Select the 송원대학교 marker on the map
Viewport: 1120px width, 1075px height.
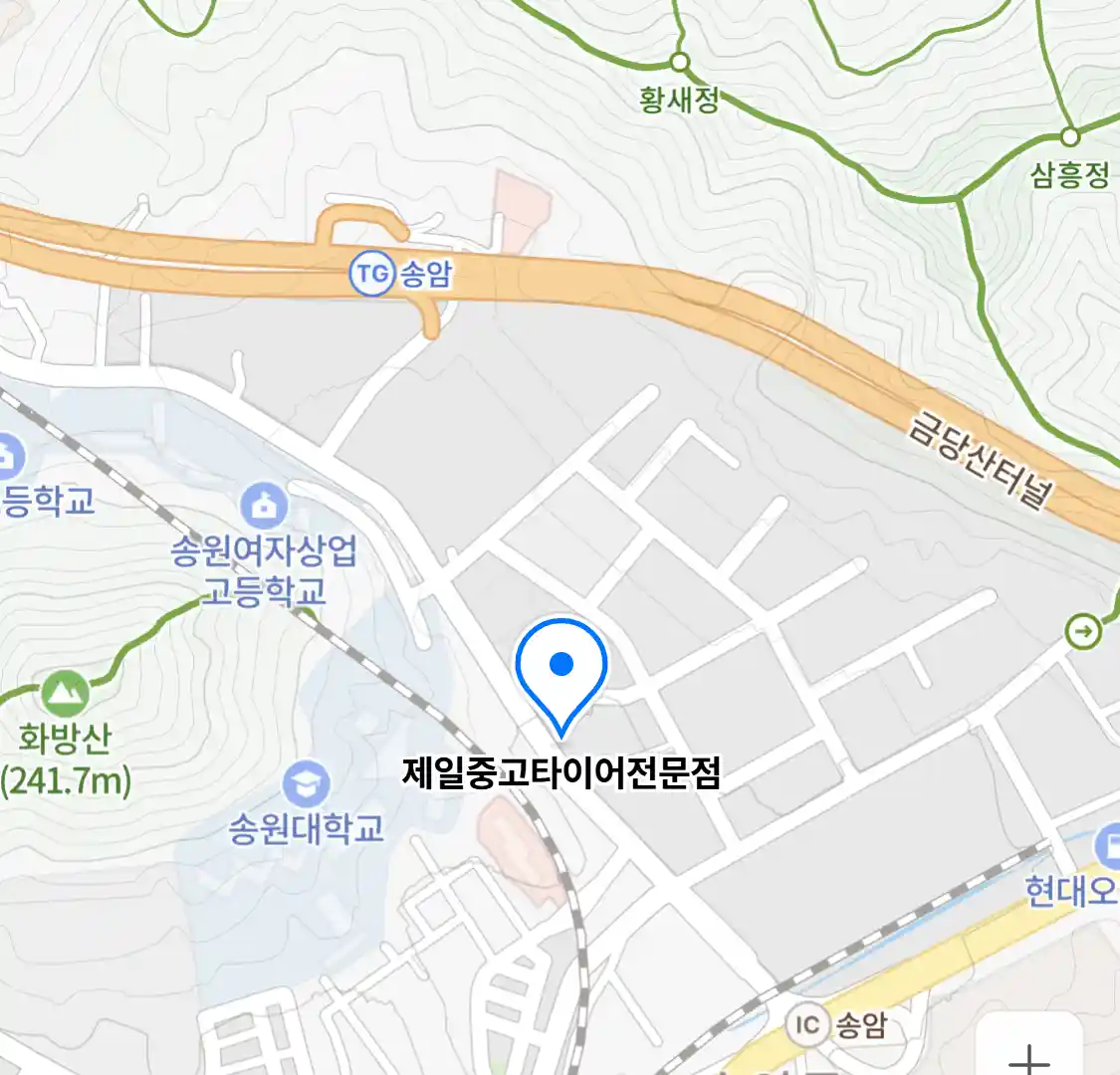(306, 785)
